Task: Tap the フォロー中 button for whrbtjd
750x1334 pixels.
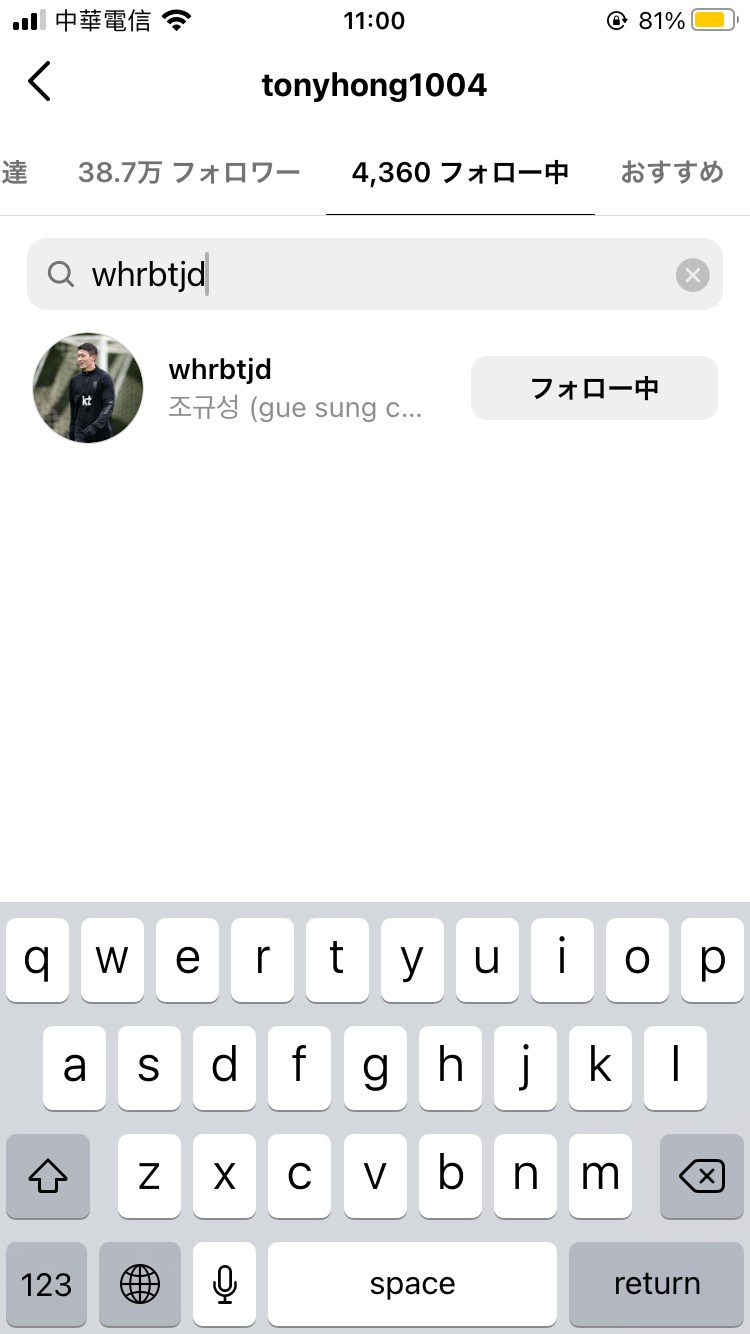Action: [594, 388]
